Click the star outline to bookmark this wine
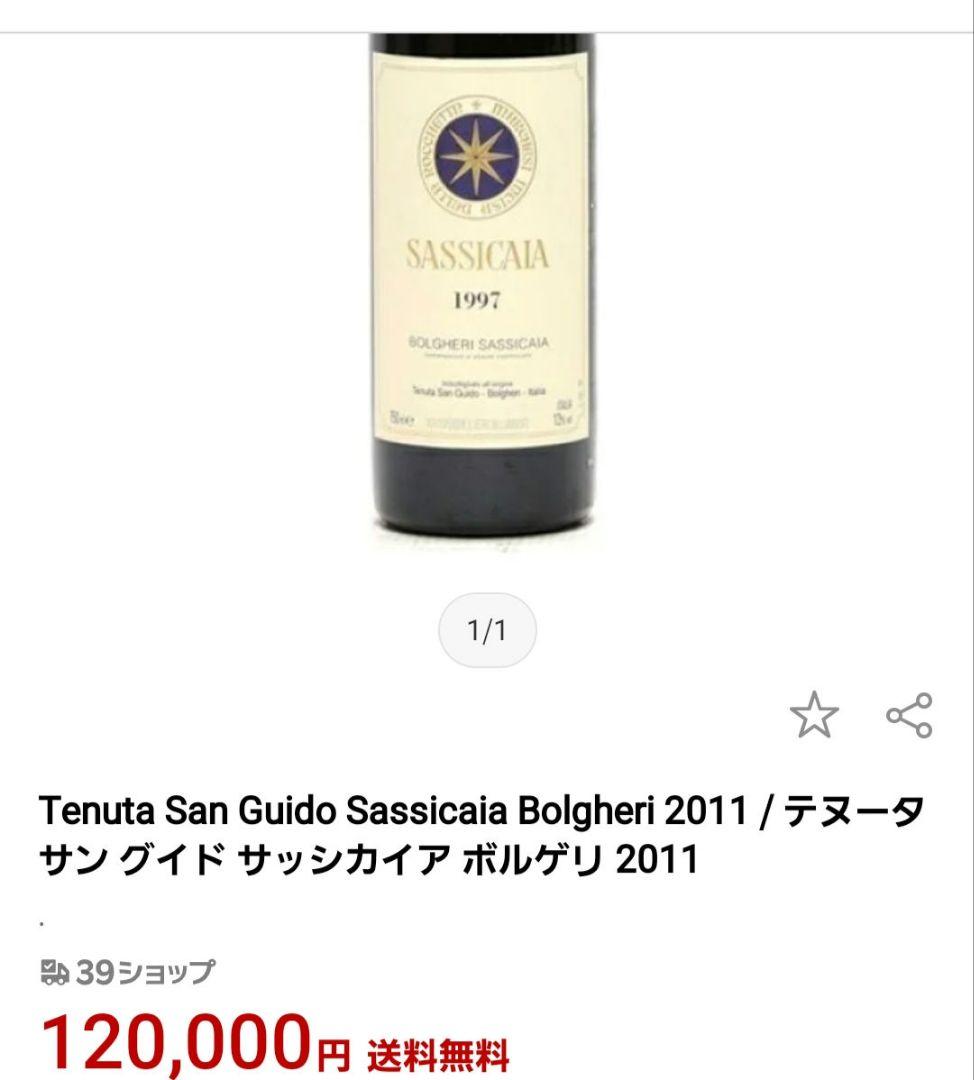The height and width of the screenshot is (1080, 974). click(816, 714)
